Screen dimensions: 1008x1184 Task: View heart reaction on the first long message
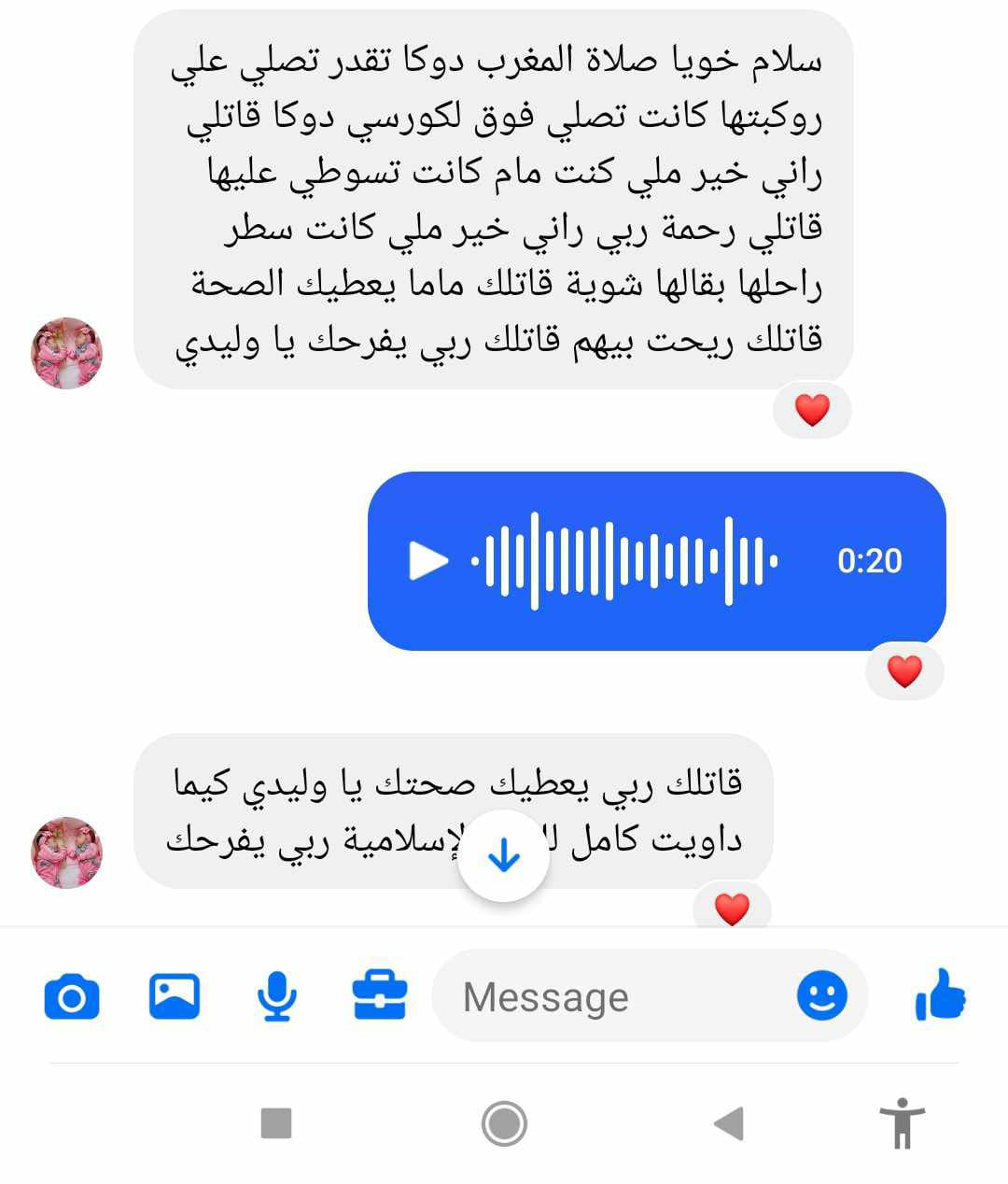(x=812, y=410)
